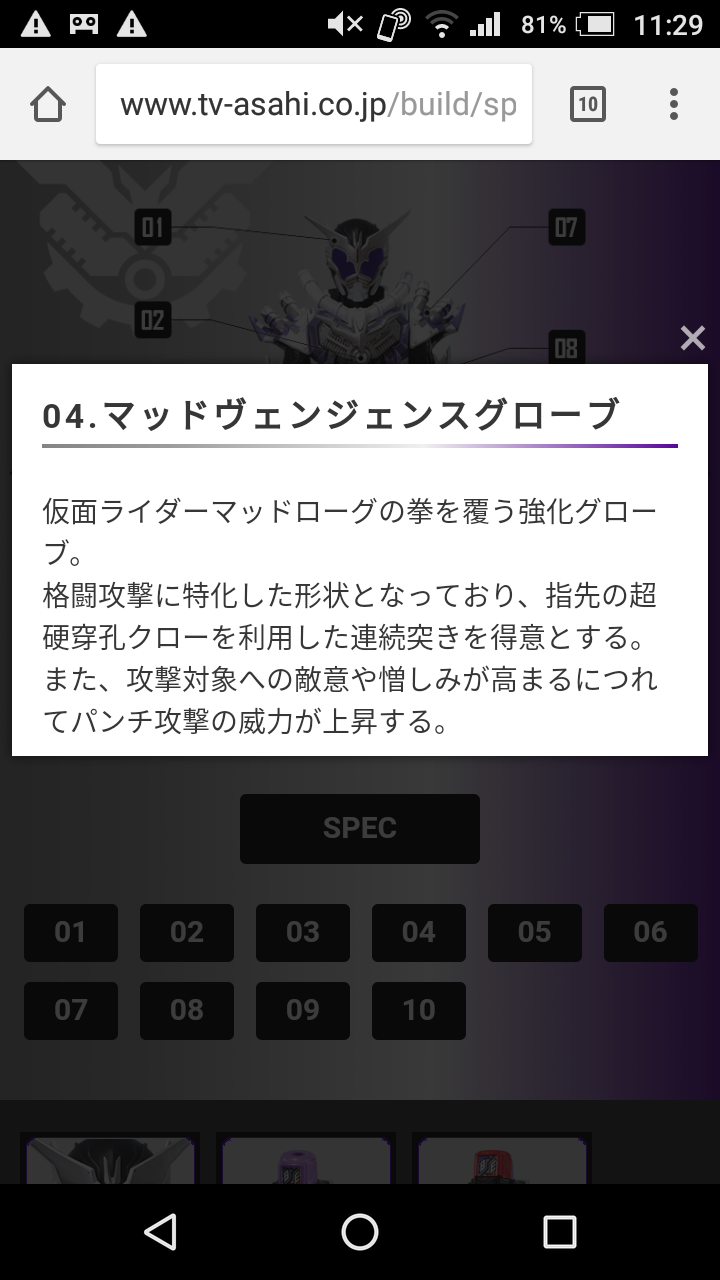
Task: Open the browser overflow menu
Action: tap(673, 104)
